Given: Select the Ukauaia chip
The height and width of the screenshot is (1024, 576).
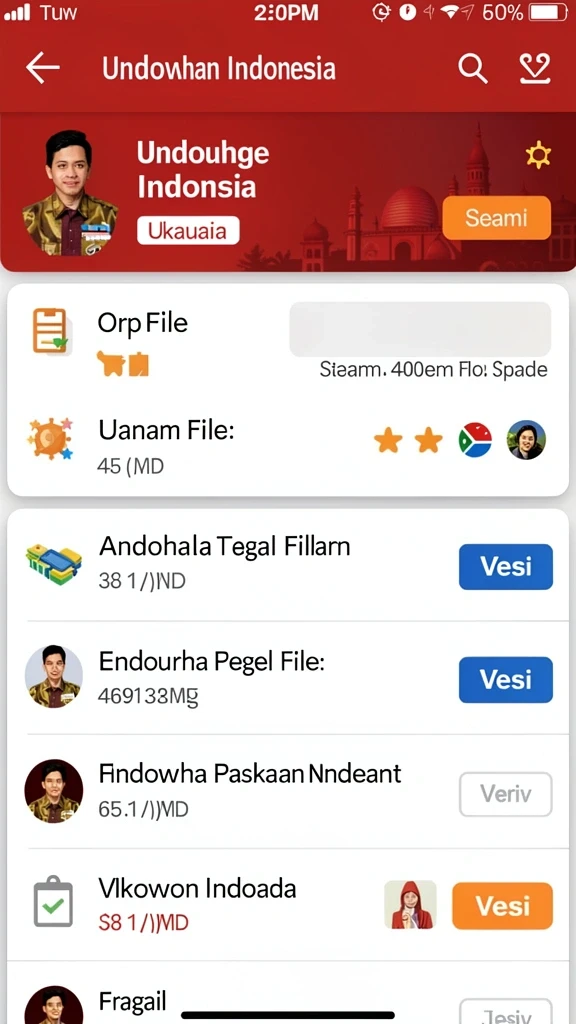Looking at the screenshot, I should [188, 231].
